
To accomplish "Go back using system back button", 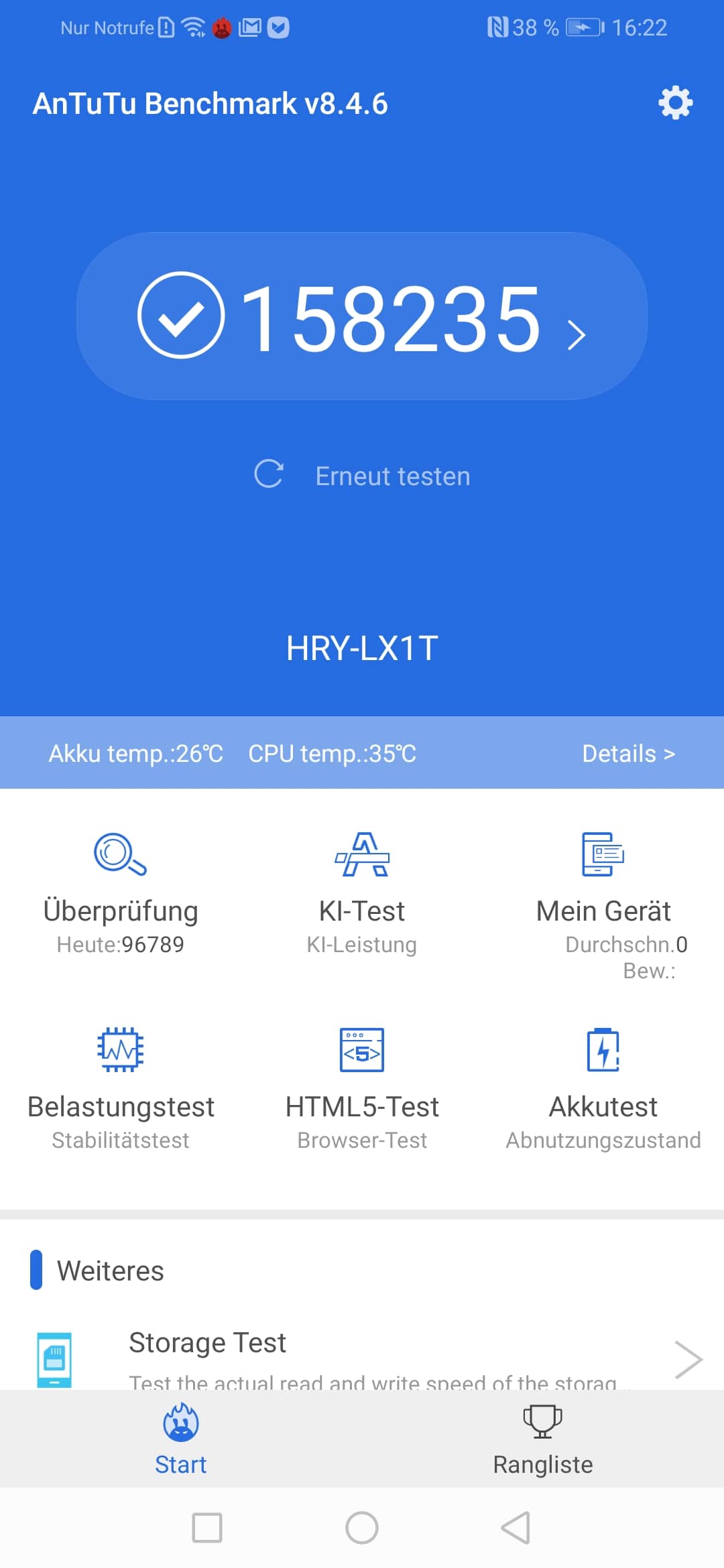I will (x=516, y=1528).
